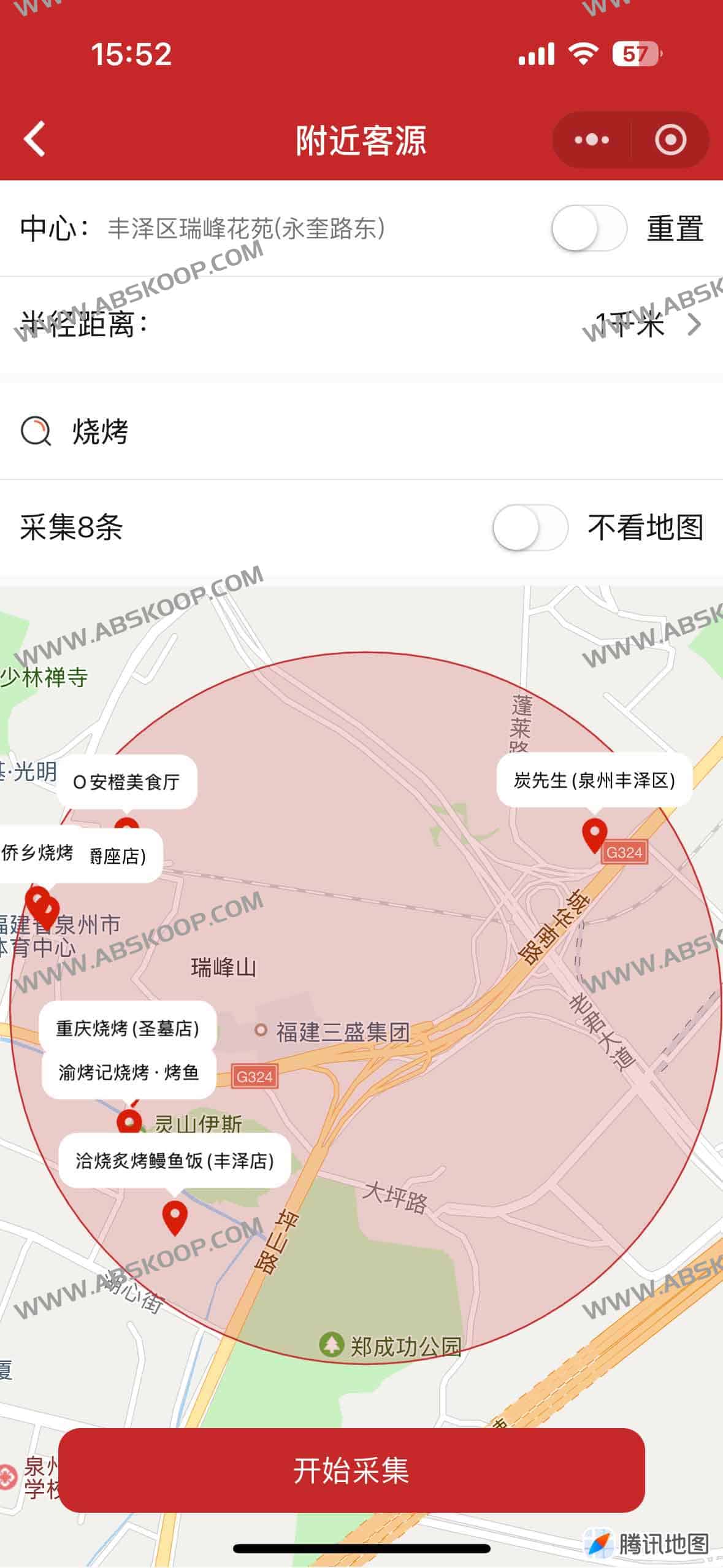Click the back arrow to leave 附近客源

tap(34, 137)
